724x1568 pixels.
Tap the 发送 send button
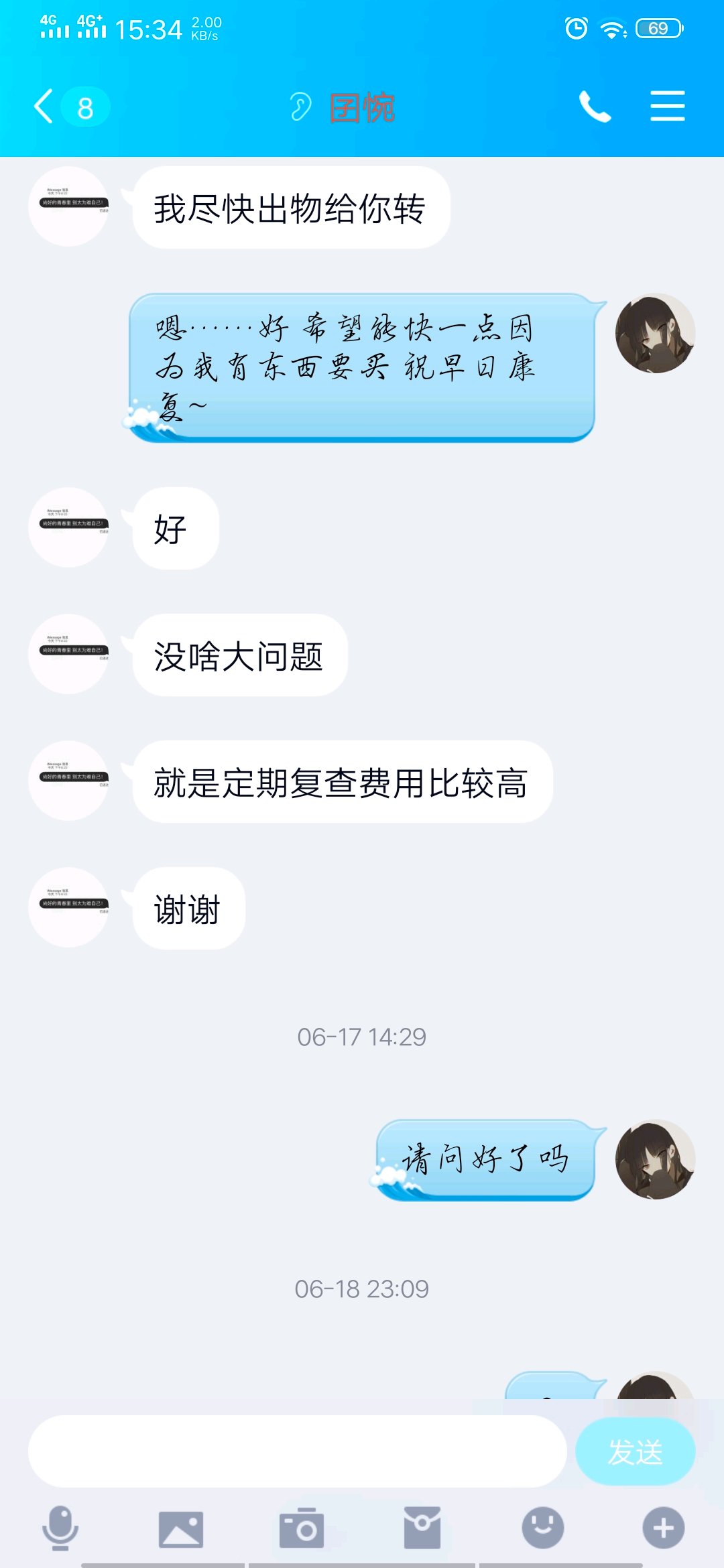635,1451
